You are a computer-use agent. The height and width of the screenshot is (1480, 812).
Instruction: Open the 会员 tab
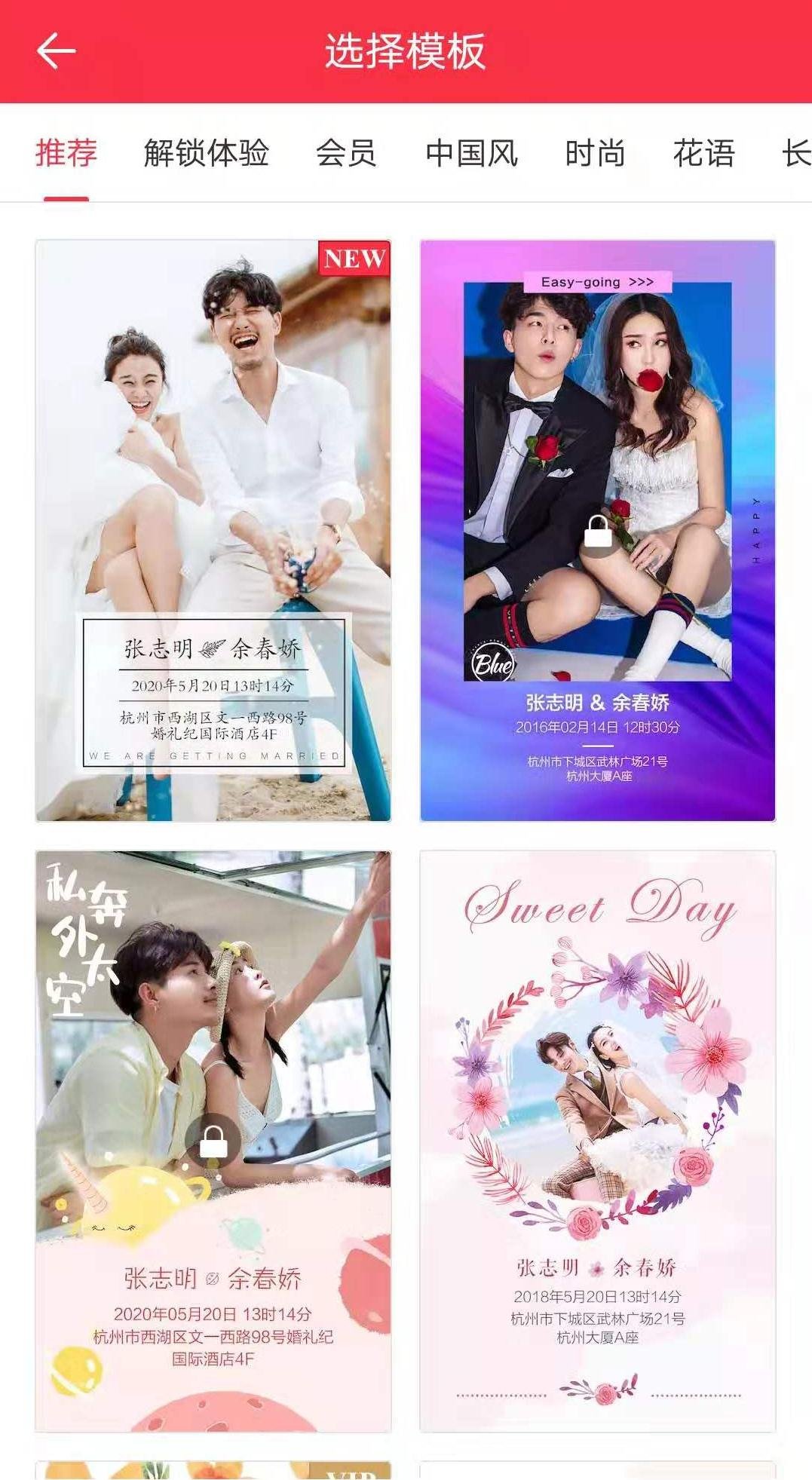click(345, 154)
